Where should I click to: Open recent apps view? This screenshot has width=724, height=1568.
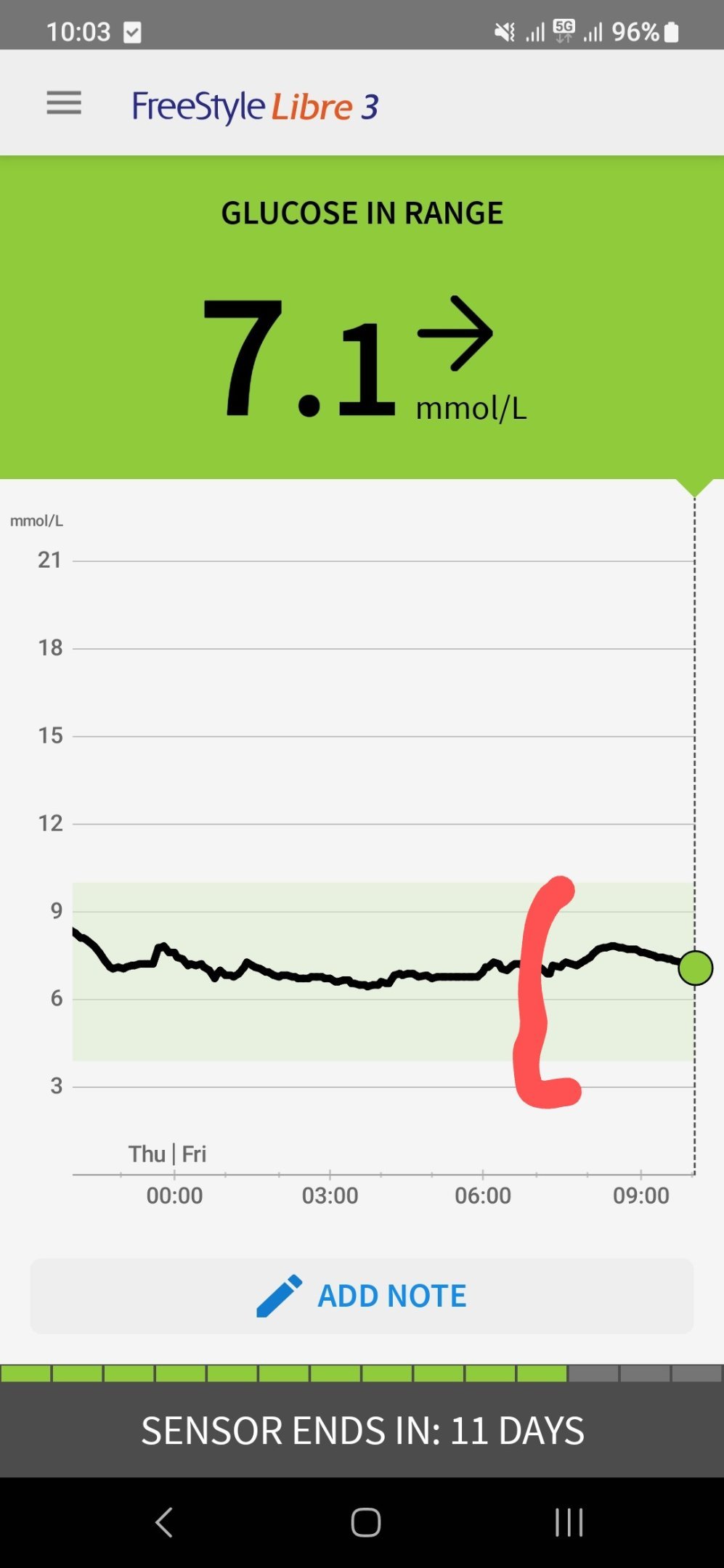[569, 1522]
